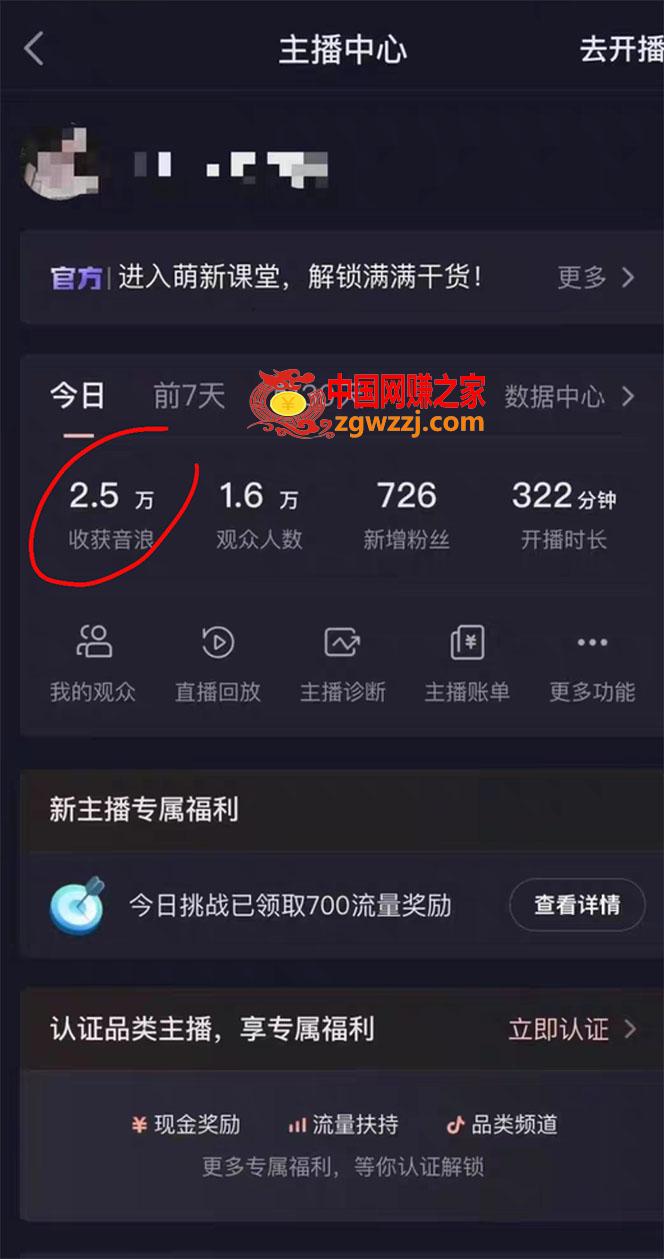Tap 查看详情 for today's challenge
This screenshot has width=664, height=1259.
tap(577, 905)
